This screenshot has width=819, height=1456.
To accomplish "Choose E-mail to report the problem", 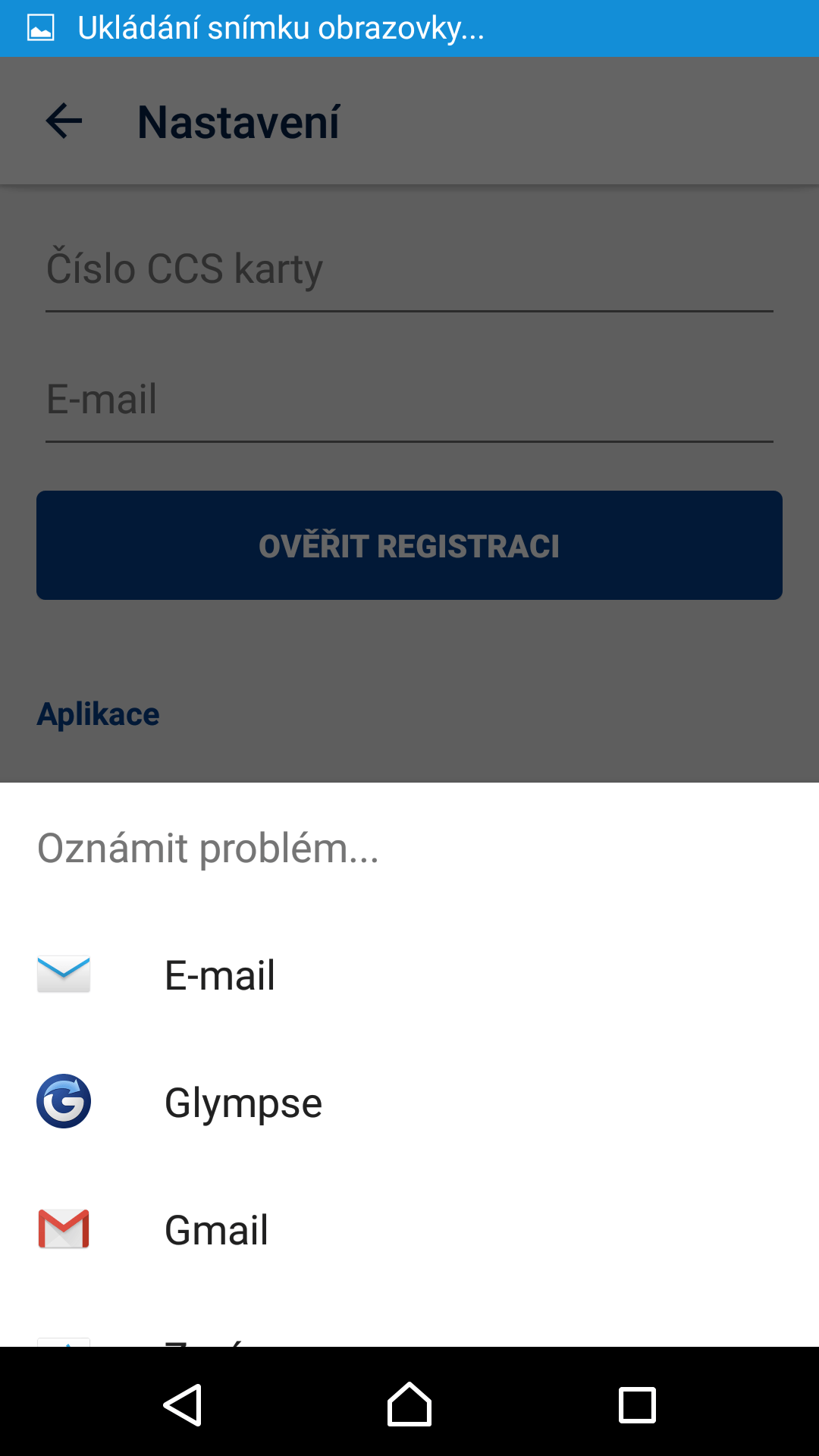I will click(409, 974).
